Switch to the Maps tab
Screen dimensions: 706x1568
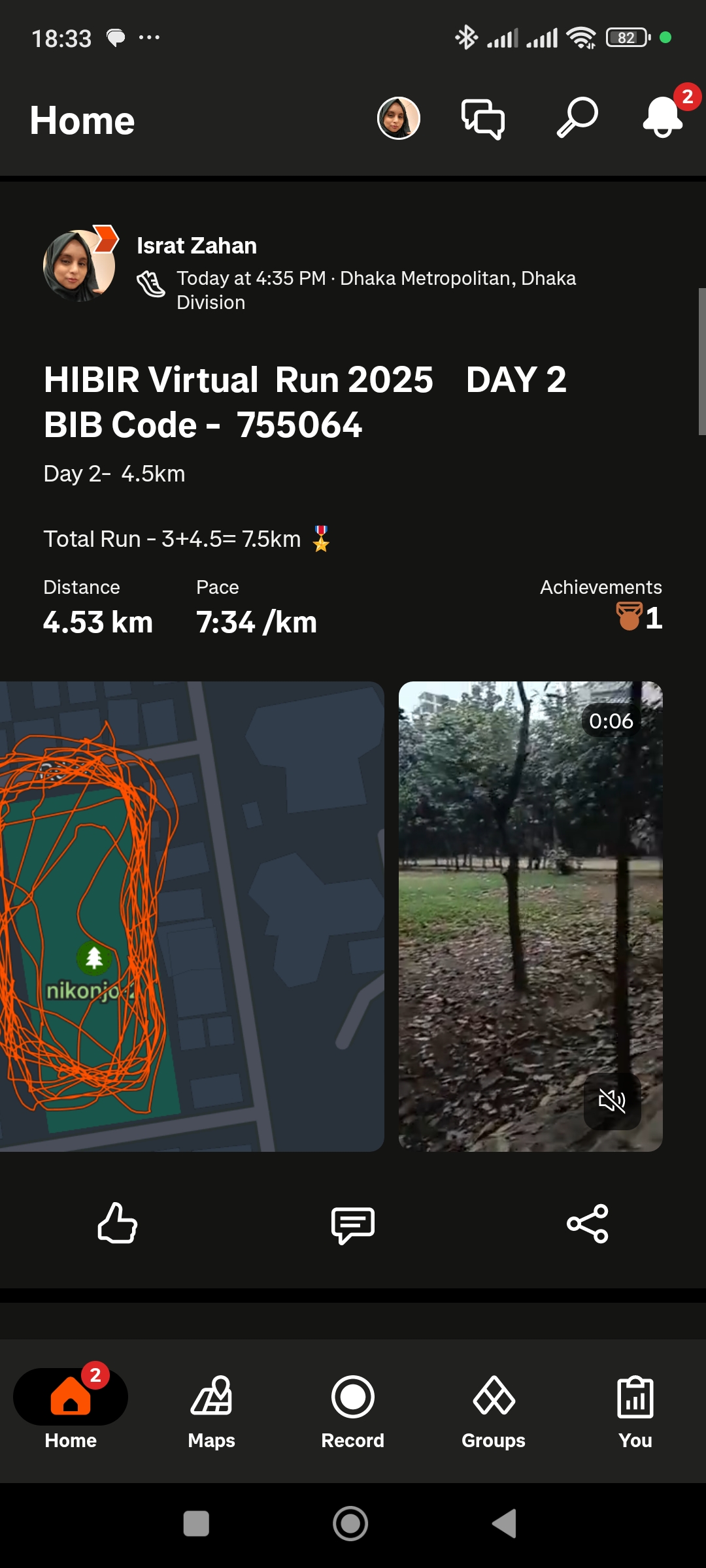pyautogui.click(x=211, y=1412)
